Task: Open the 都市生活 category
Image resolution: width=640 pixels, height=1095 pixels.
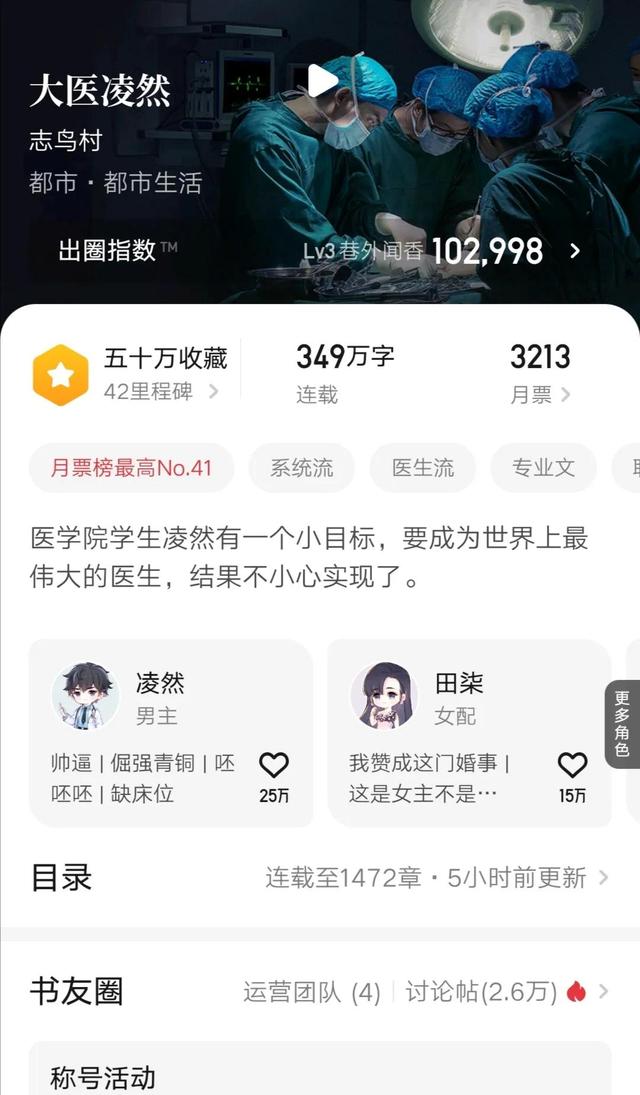Action: pos(153,183)
